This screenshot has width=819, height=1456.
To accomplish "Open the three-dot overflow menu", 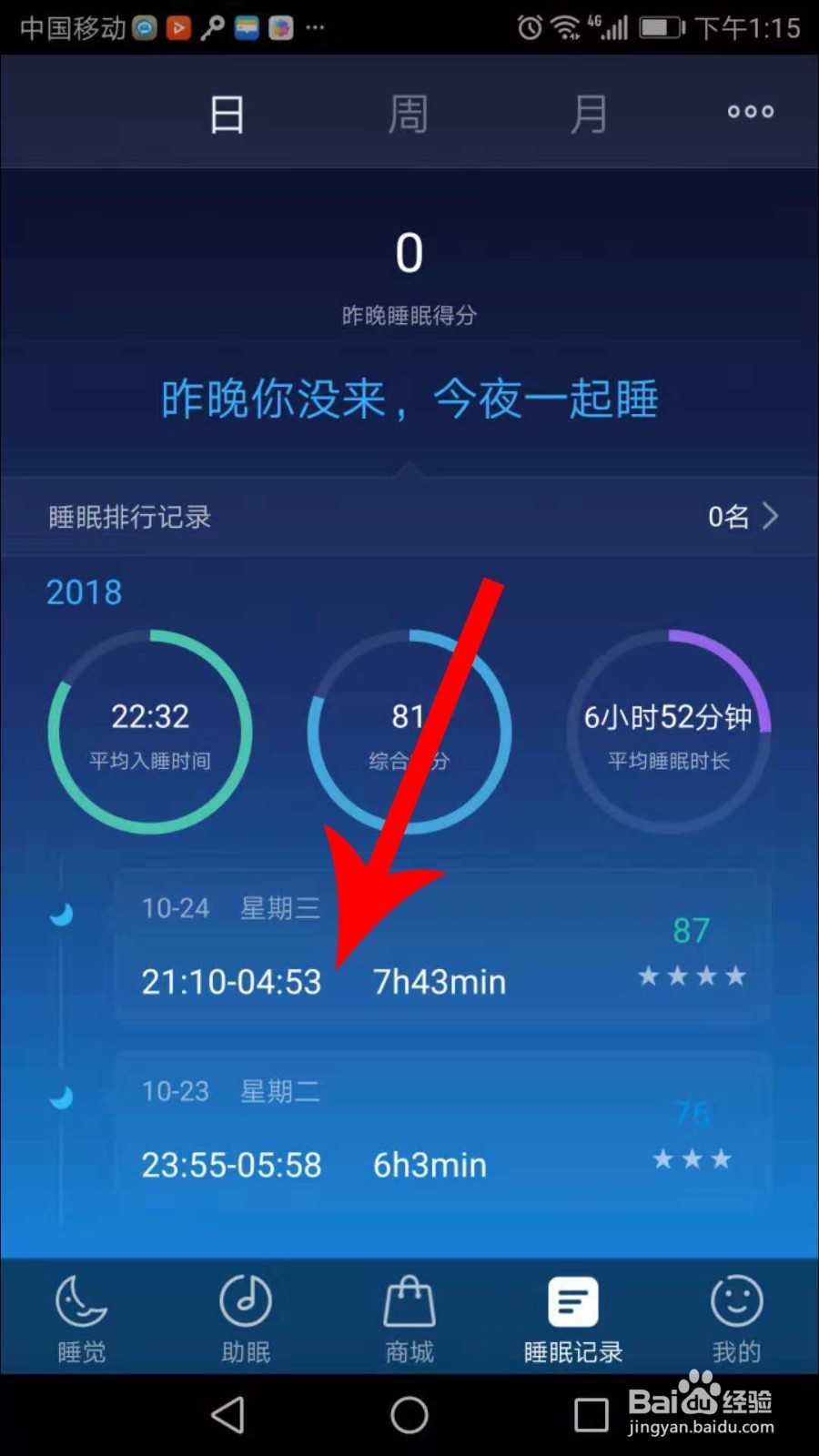I will tap(749, 111).
